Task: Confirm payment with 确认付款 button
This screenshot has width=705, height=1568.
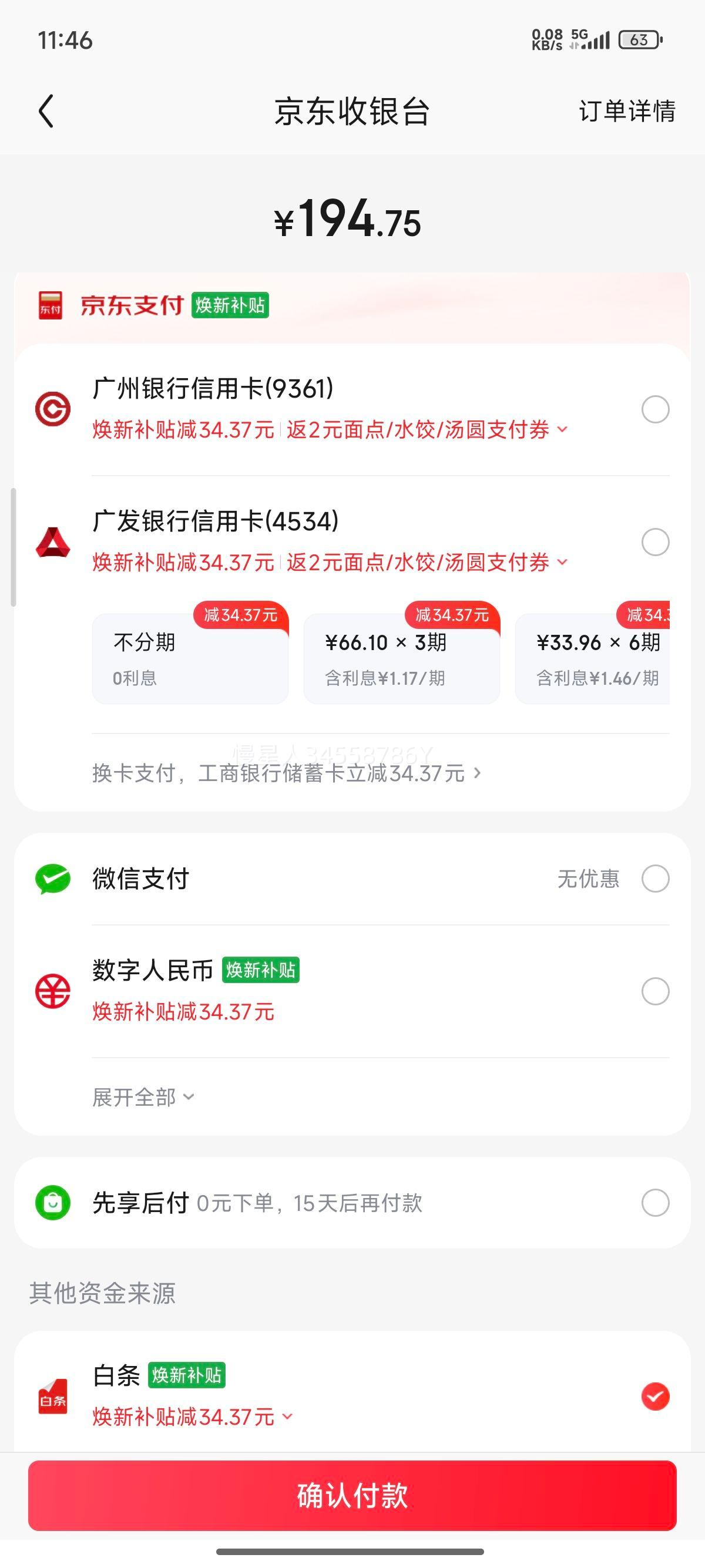Action: [x=352, y=1495]
